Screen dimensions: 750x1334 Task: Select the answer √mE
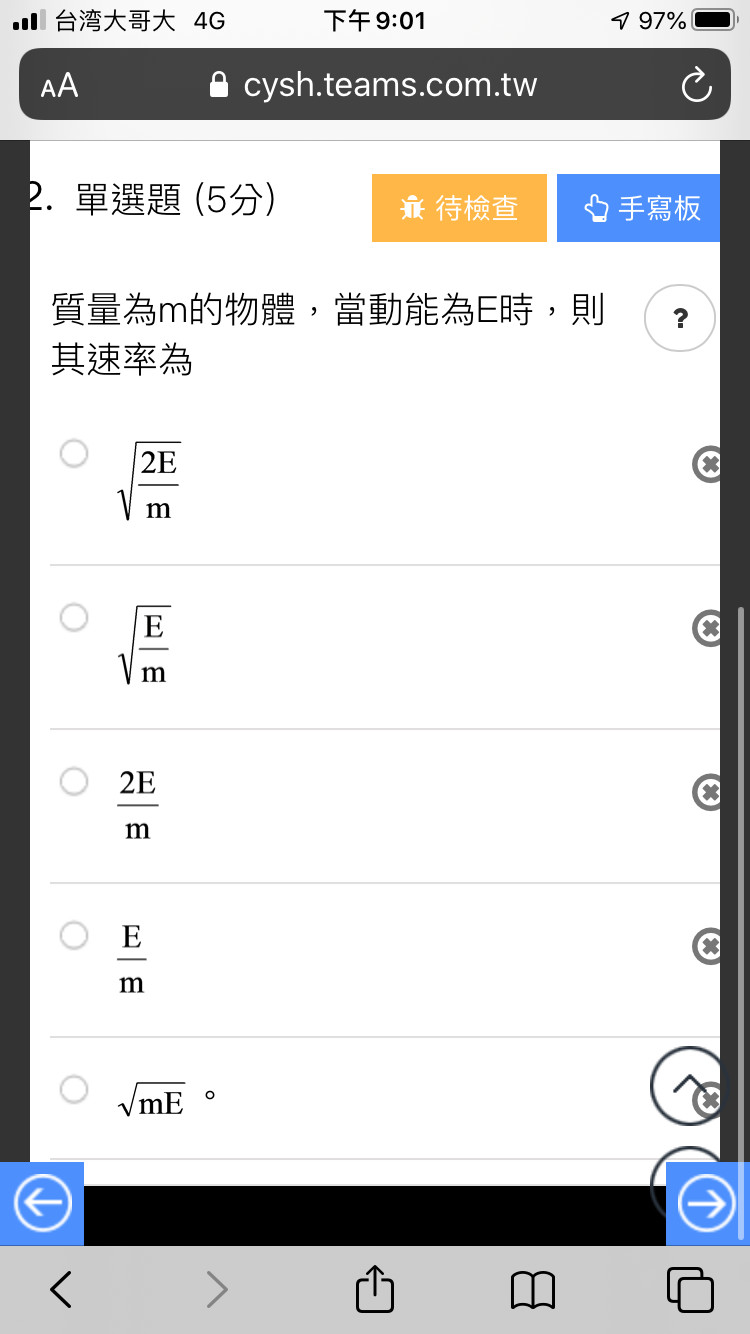point(74,1088)
